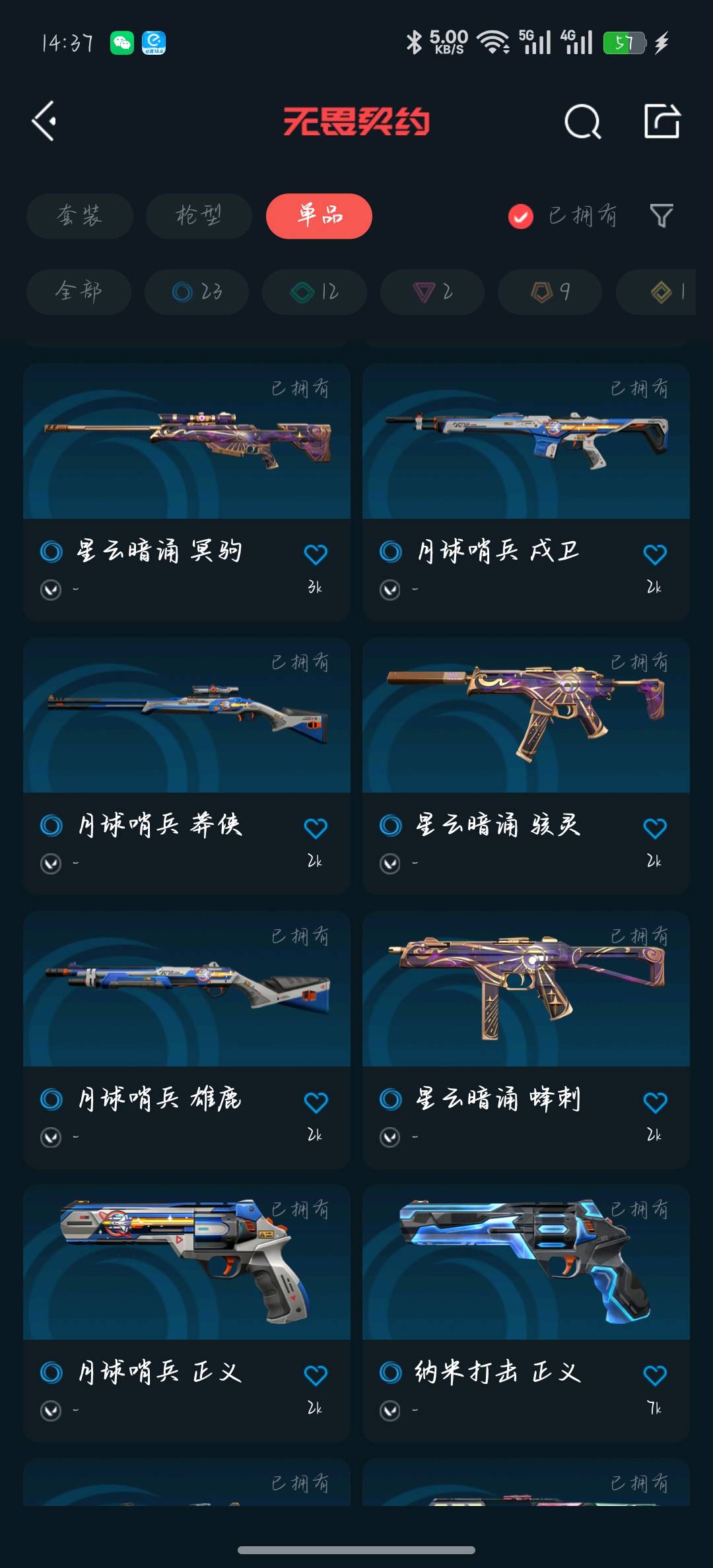Open the 星云暗涌 冥驹 skin card

pyautogui.click(x=187, y=462)
